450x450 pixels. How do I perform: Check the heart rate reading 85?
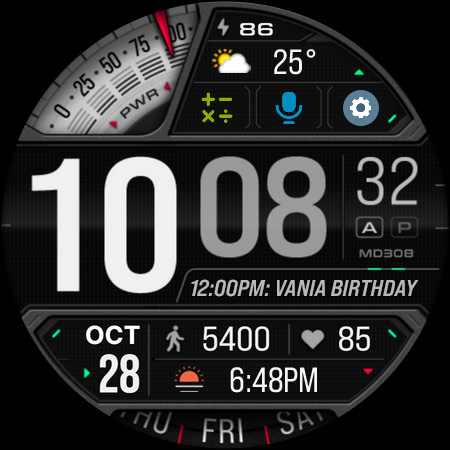pyautogui.click(x=336, y=339)
